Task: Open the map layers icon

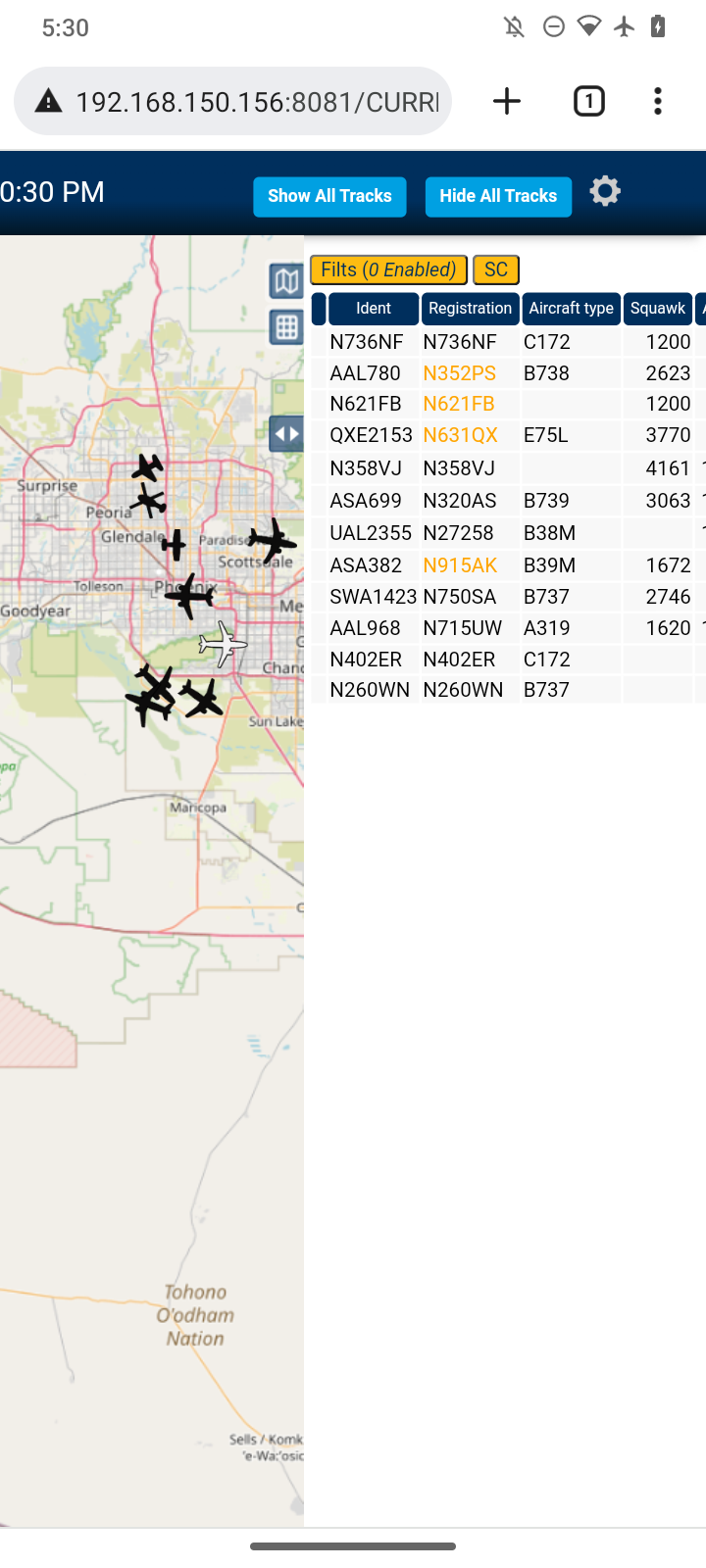Action: pos(286,281)
